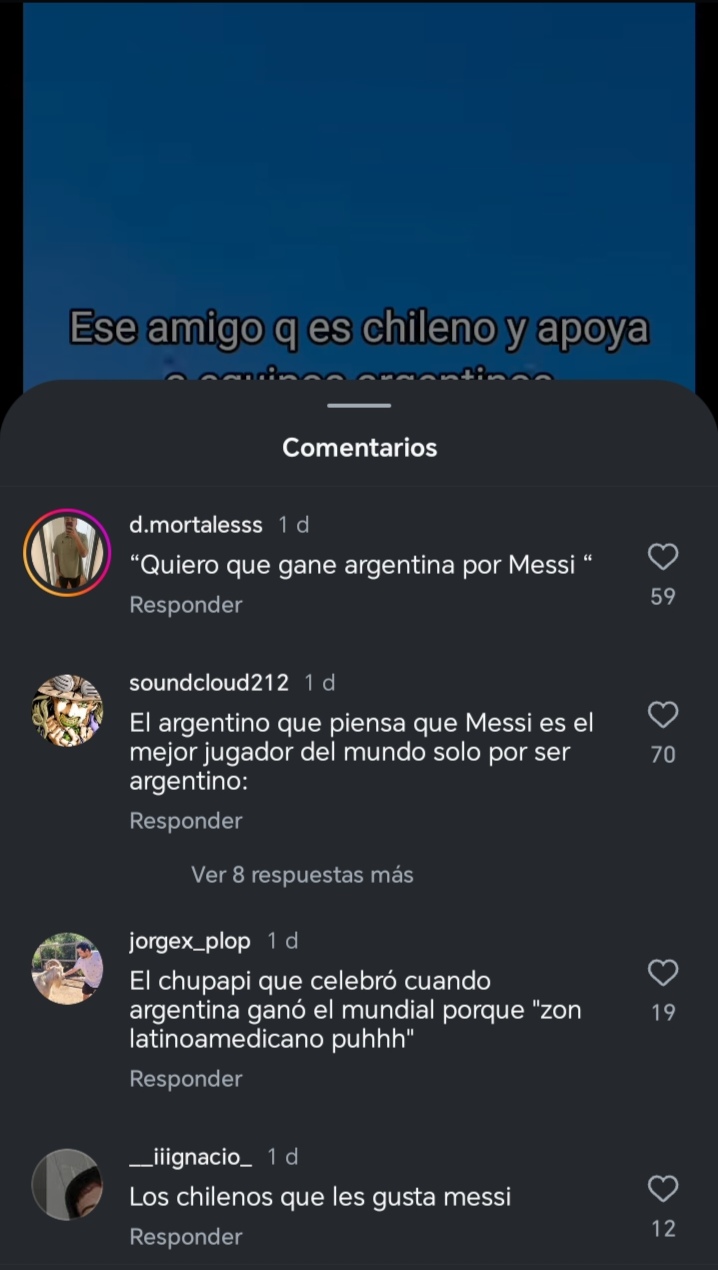Expand "Ver 8 respuestas más" replies

[302, 875]
